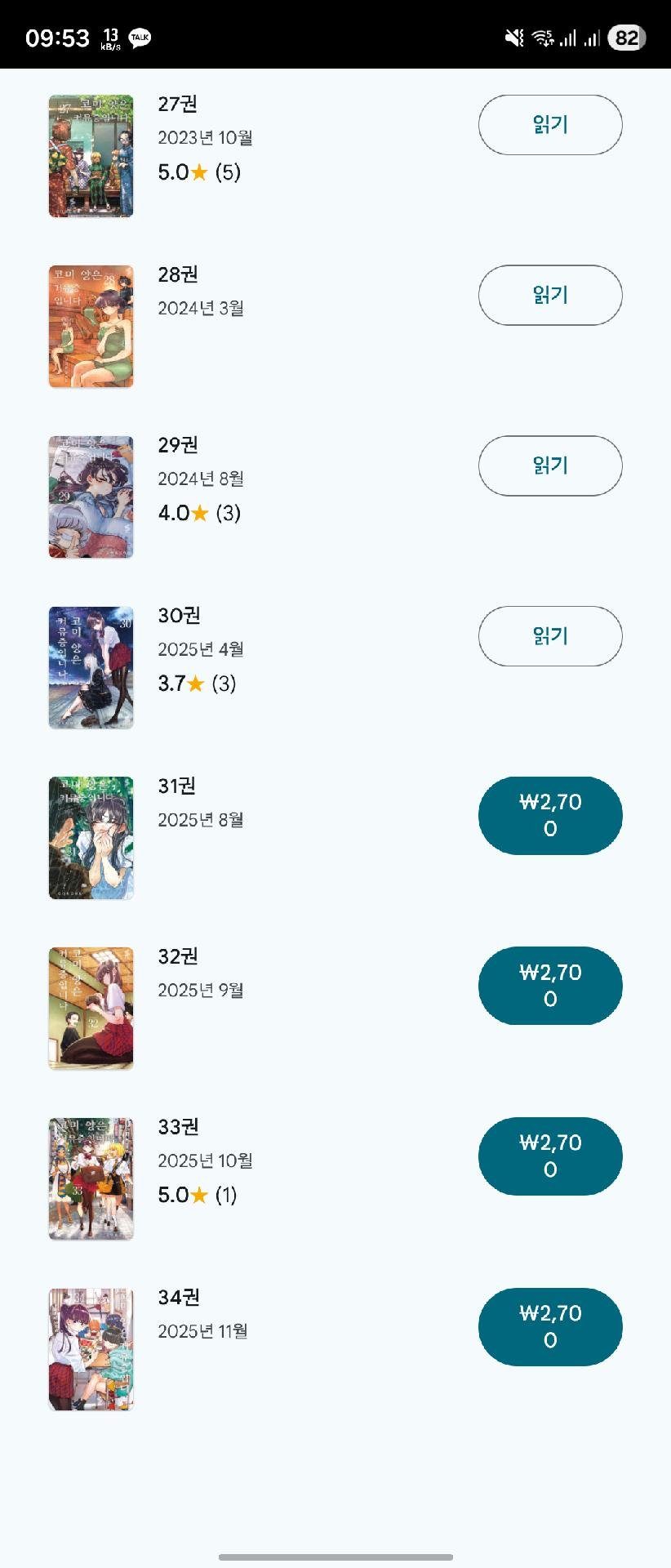View the 28권 book cover
Image resolution: width=671 pixels, height=1568 pixels.
[91, 327]
